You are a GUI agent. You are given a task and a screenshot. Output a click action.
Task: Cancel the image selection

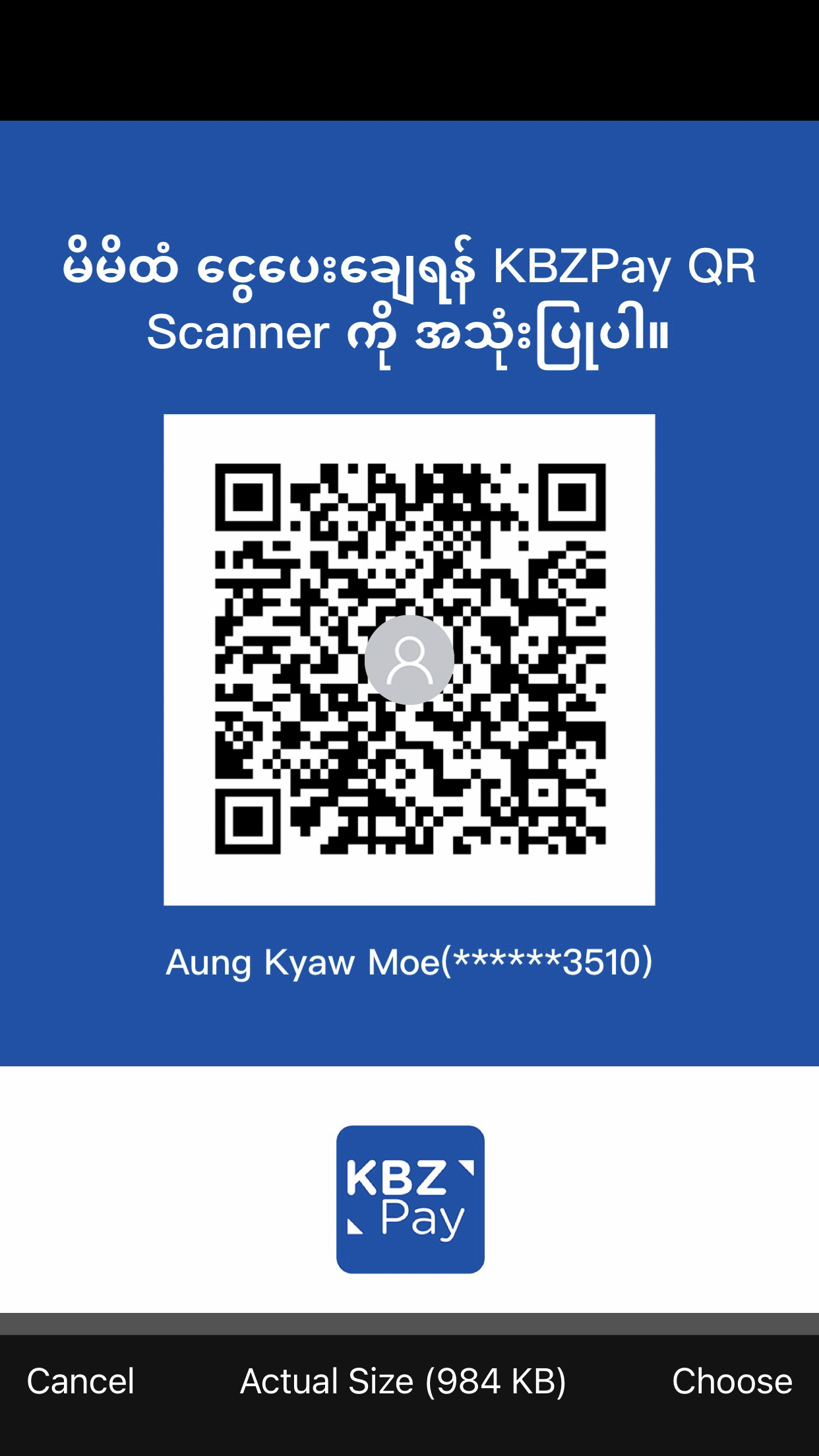(80, 1381)
